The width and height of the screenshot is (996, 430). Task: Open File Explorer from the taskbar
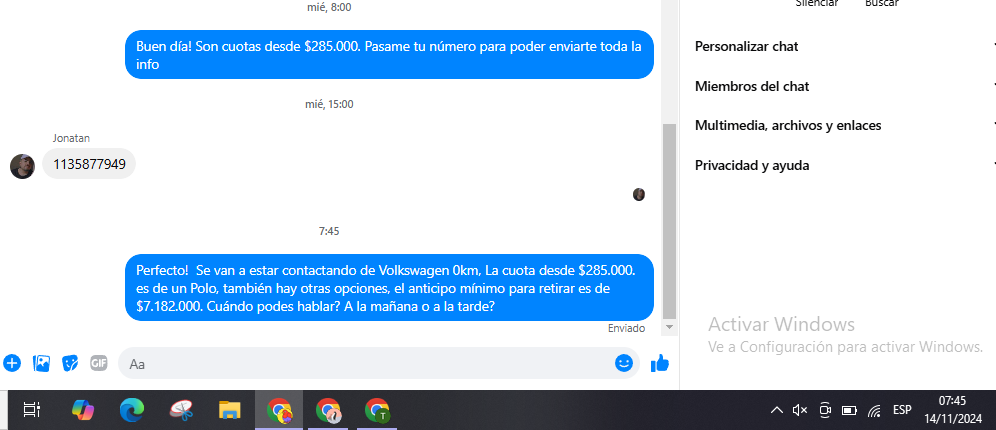point(230,410)
